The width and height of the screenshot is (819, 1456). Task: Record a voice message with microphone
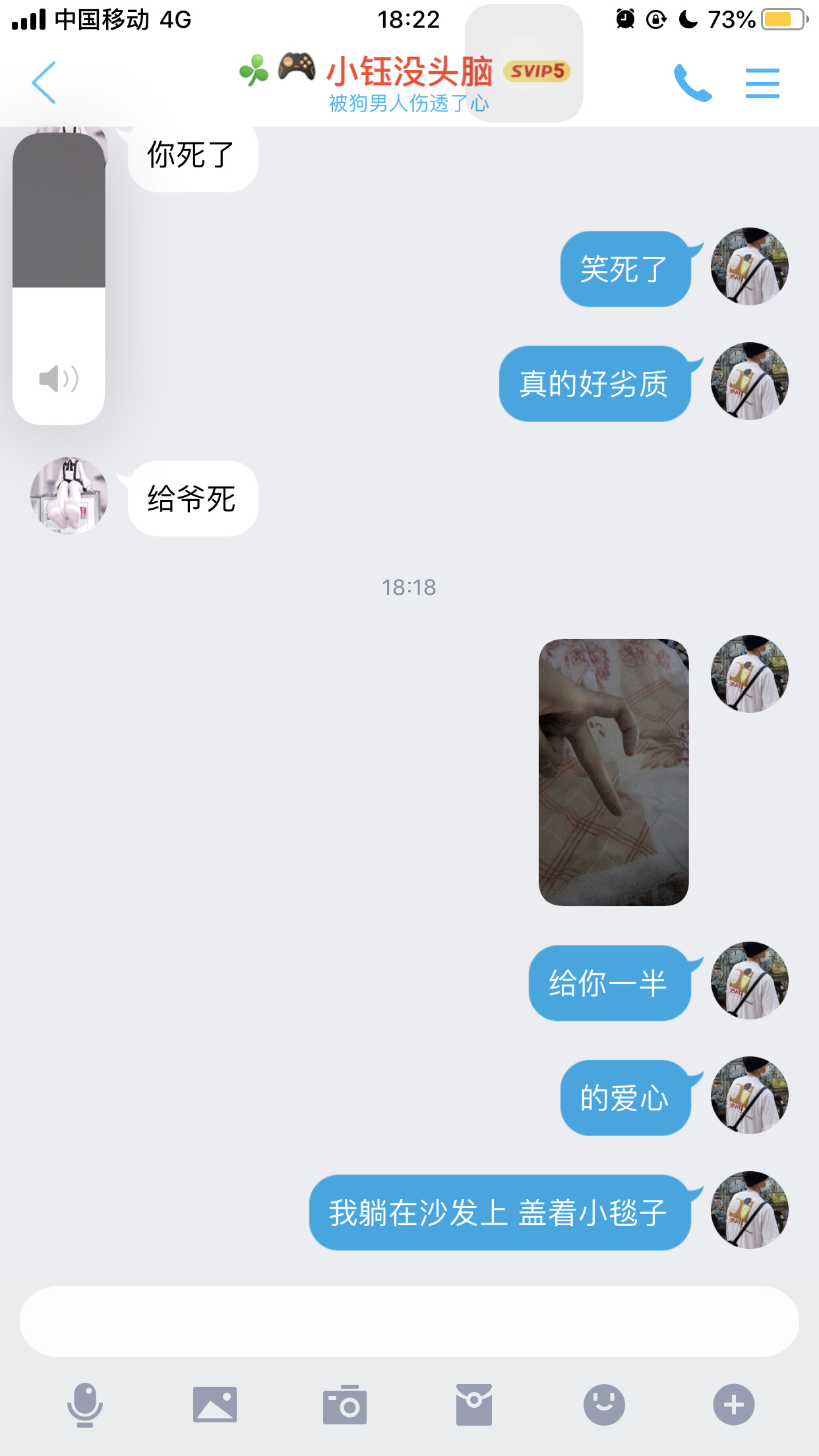coord(85,1405)
